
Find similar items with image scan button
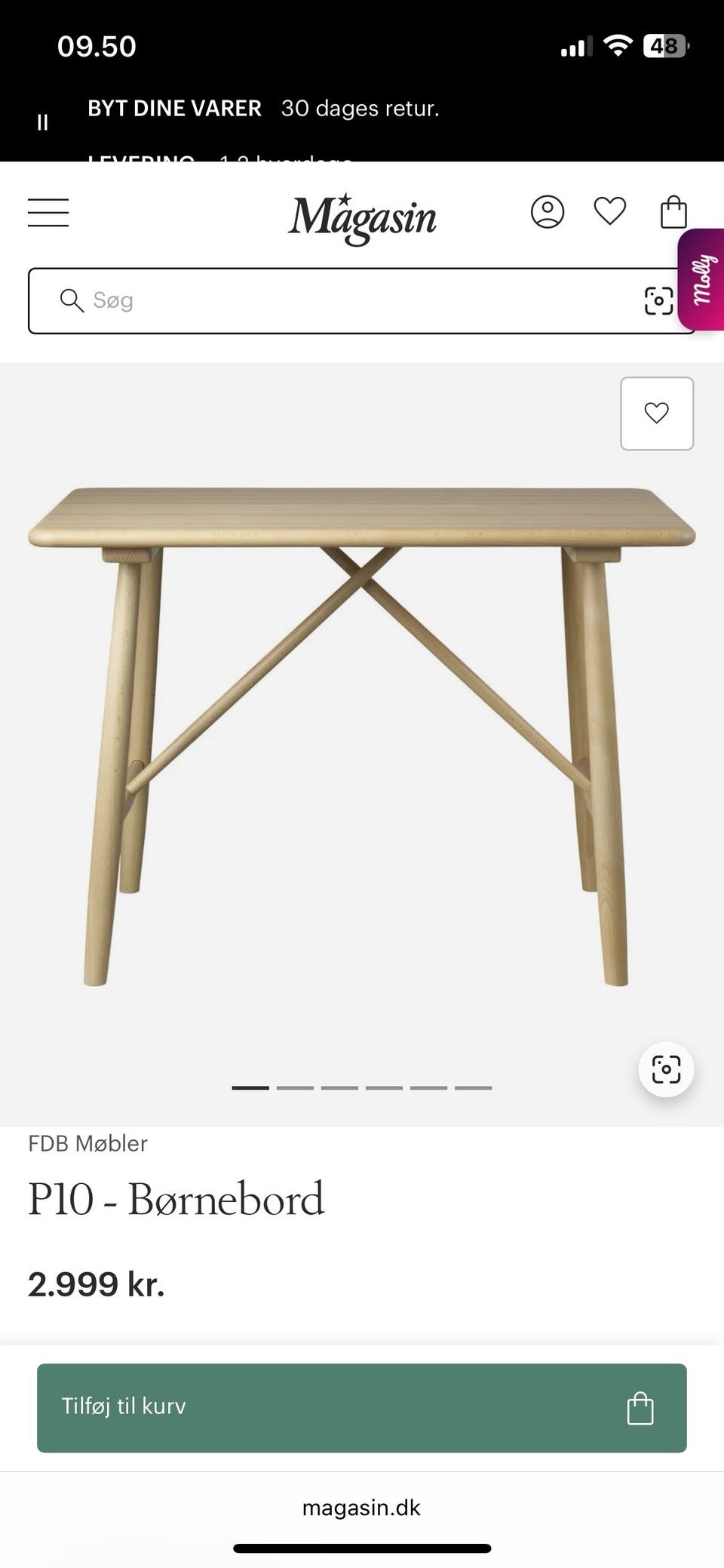coord(666,1069)
